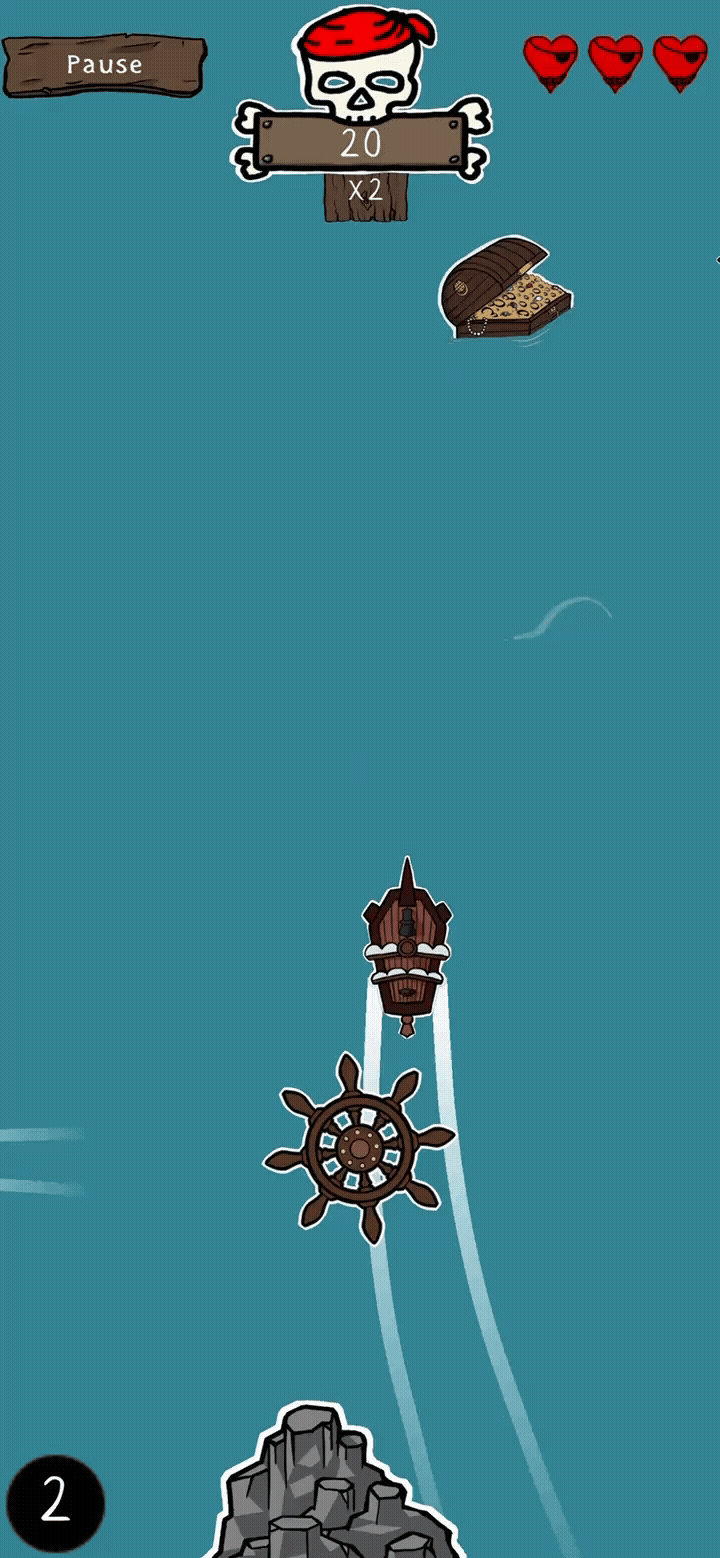Image resolution: width=720 pixels, height=1558 pixels.
Task: Pause the game
Action: coord(104,66)
